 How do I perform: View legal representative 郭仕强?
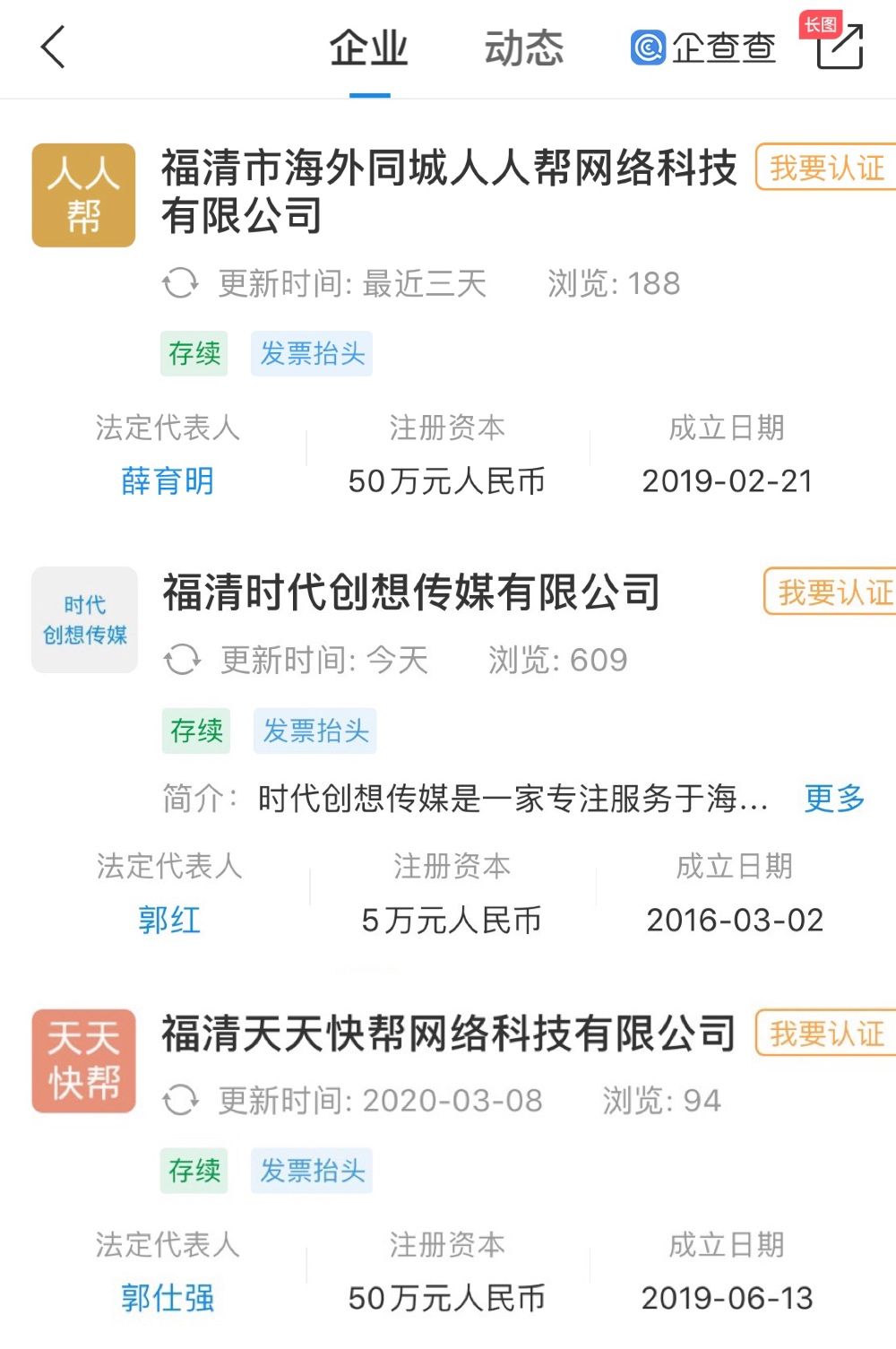(168, 1298)
